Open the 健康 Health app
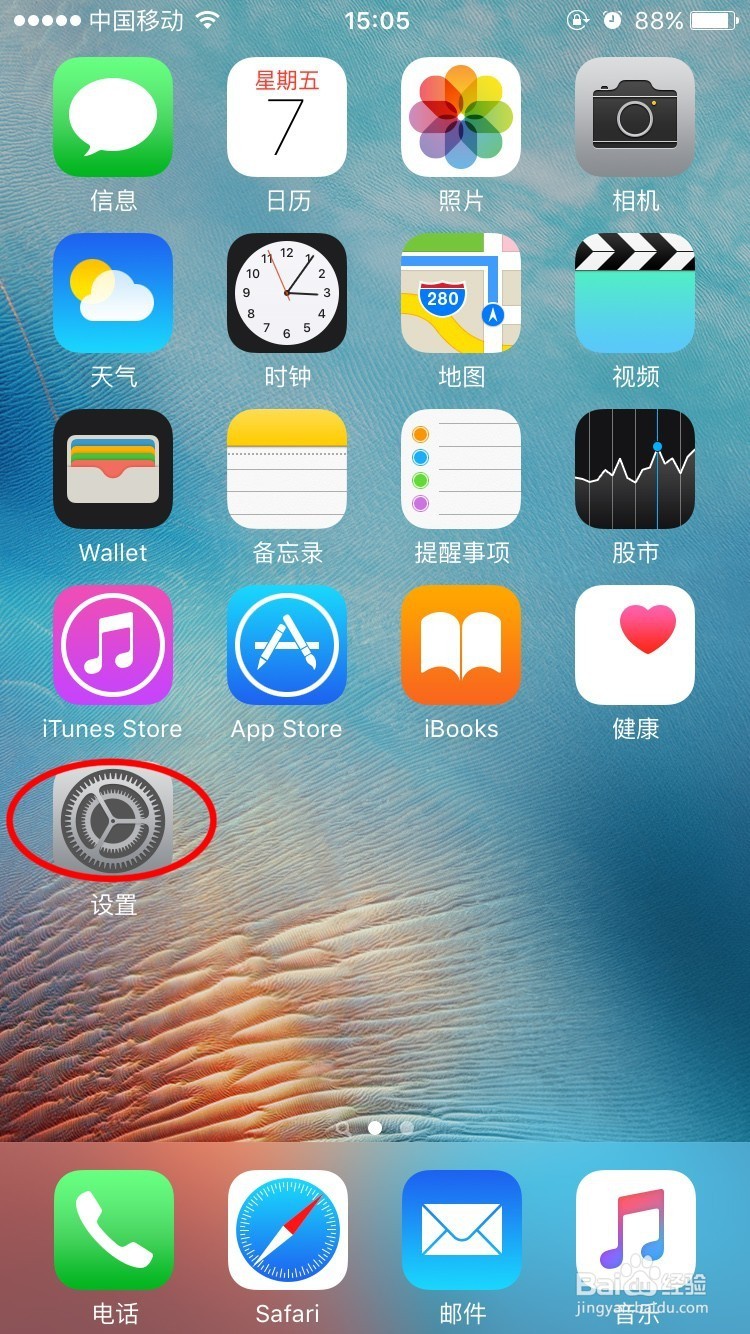The width and height of the screenshot is (750, 1334). (635, 645)
